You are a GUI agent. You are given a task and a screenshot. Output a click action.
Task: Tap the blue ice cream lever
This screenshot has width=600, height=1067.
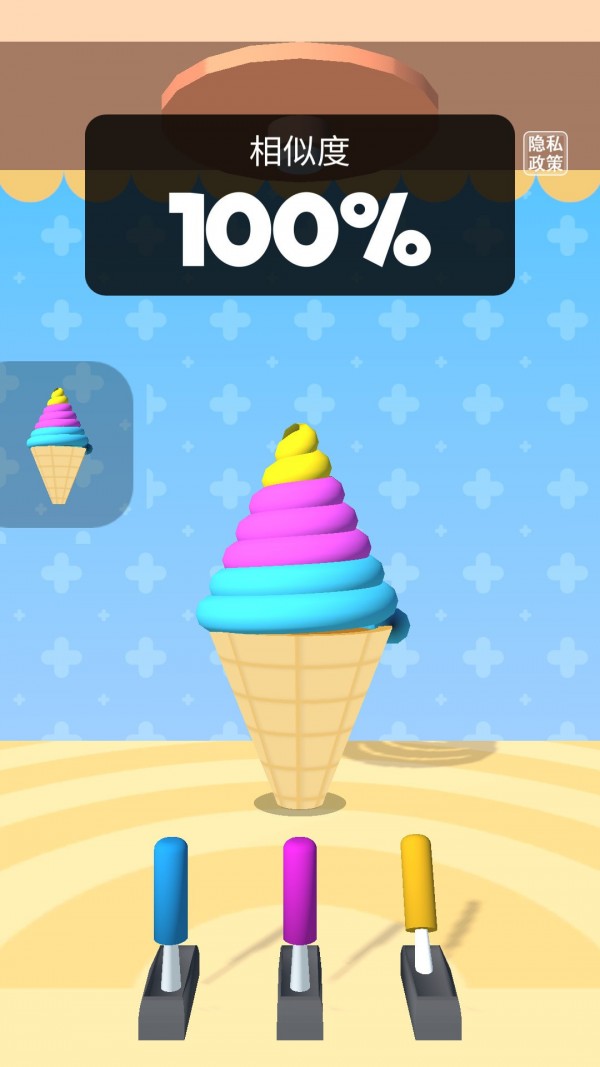click(x=170, y=890)
